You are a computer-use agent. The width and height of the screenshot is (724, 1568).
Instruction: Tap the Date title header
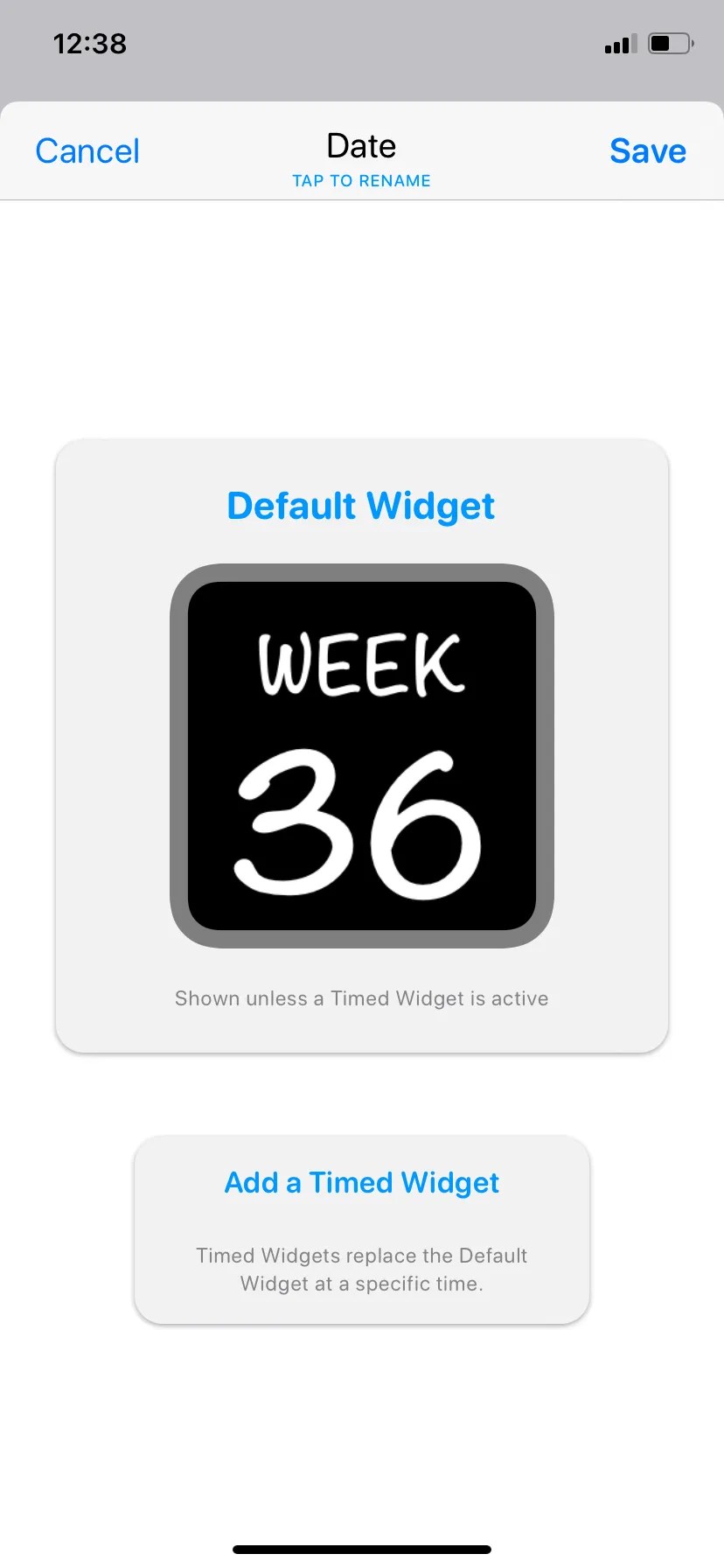click(x=361, y=145)
